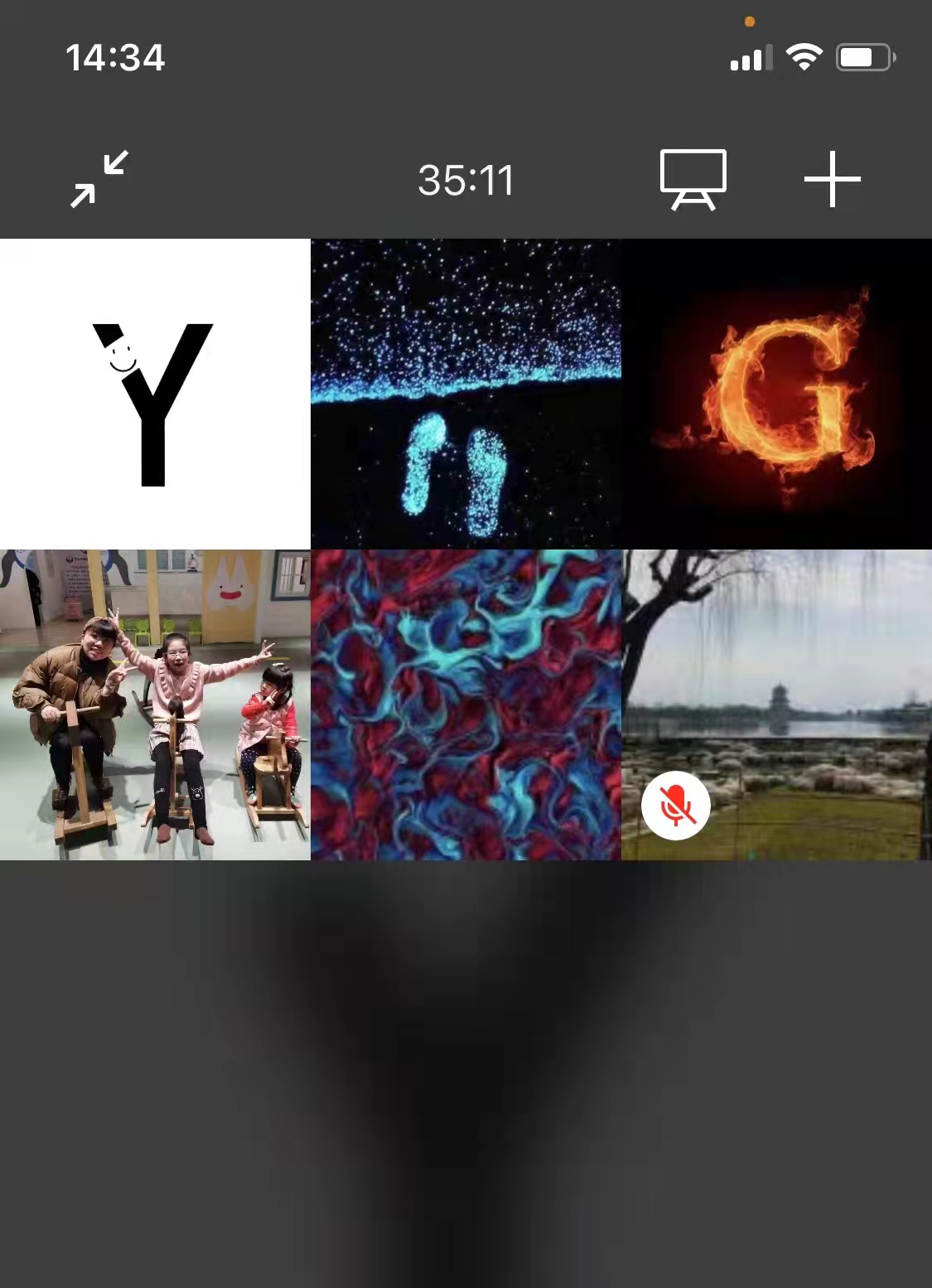
Task: Add participants with the plus icon
Action: click(832, 179)
